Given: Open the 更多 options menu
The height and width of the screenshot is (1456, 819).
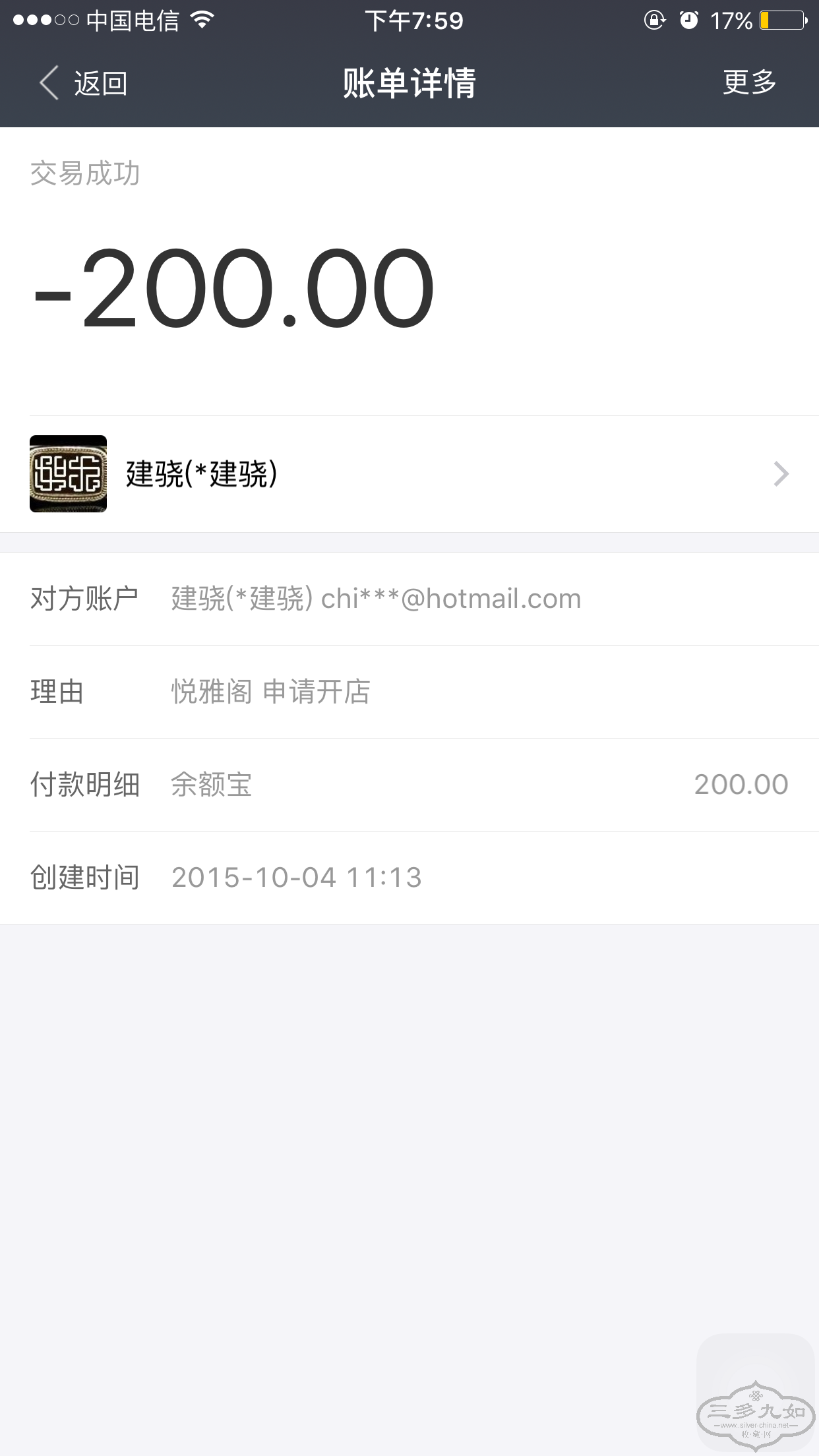Looking at the screenshot, I should 749,83.
